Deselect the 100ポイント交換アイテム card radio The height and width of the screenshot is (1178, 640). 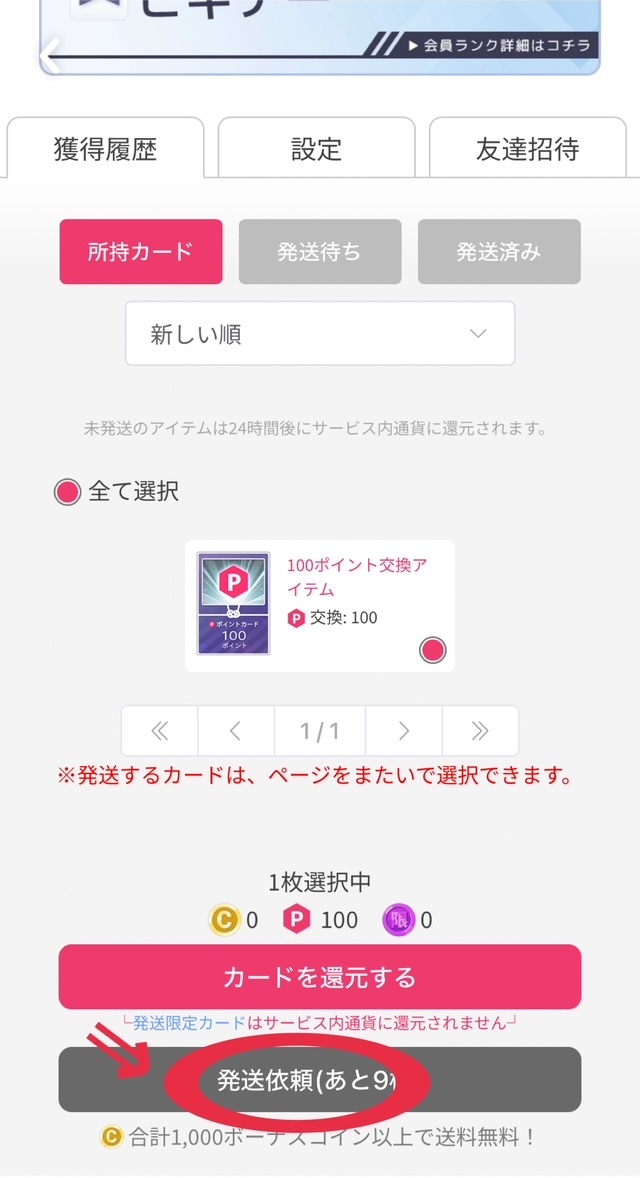click(x=432, y=650)
